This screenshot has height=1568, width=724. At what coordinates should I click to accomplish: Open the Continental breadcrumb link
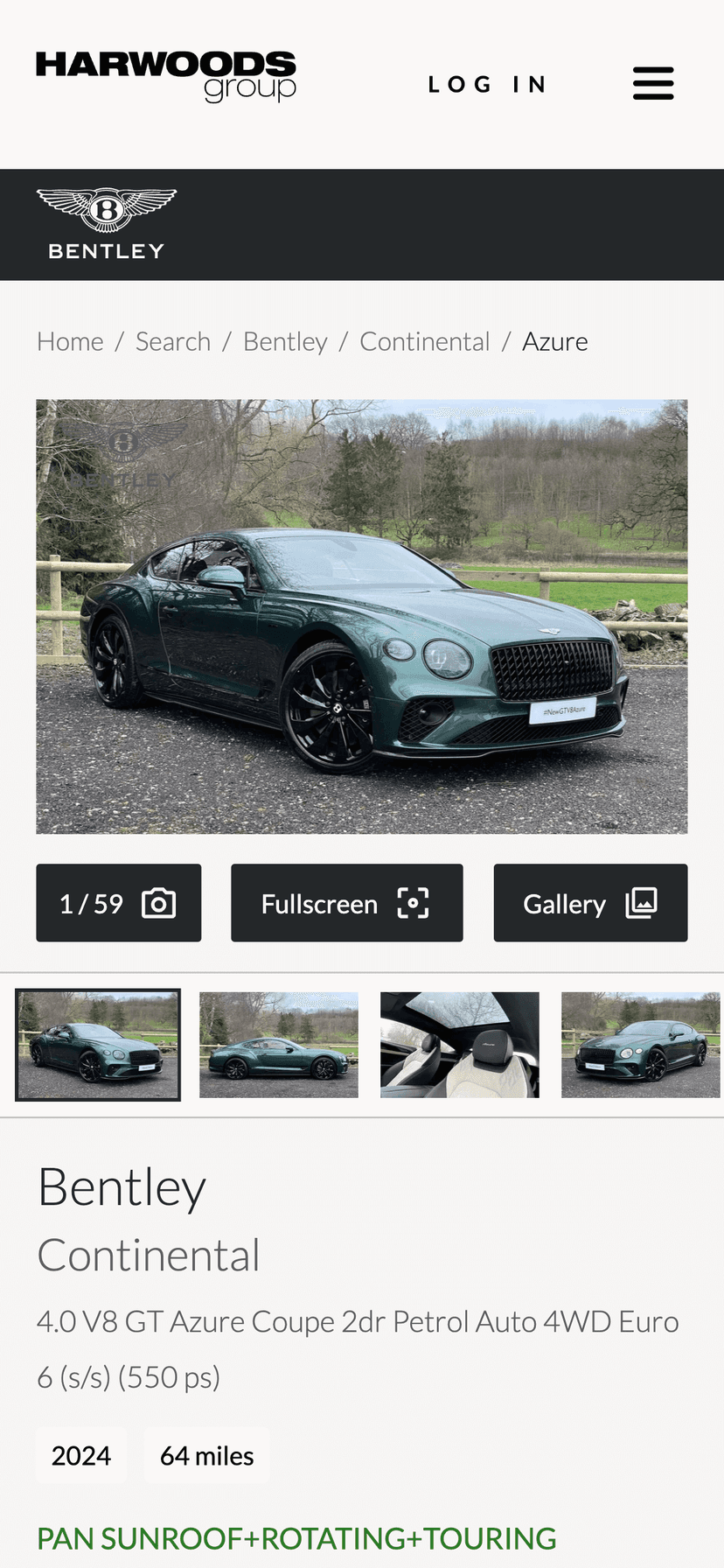tap(424, 341)
